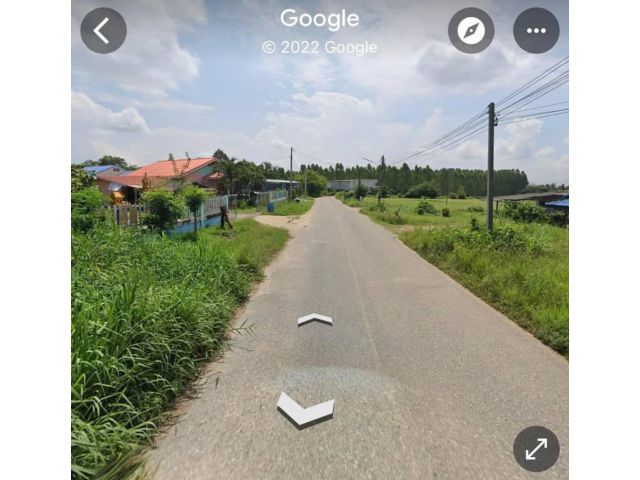Go back from Street View
The height and width of the screenshot is (480, 640).
(x=103, y=31)
